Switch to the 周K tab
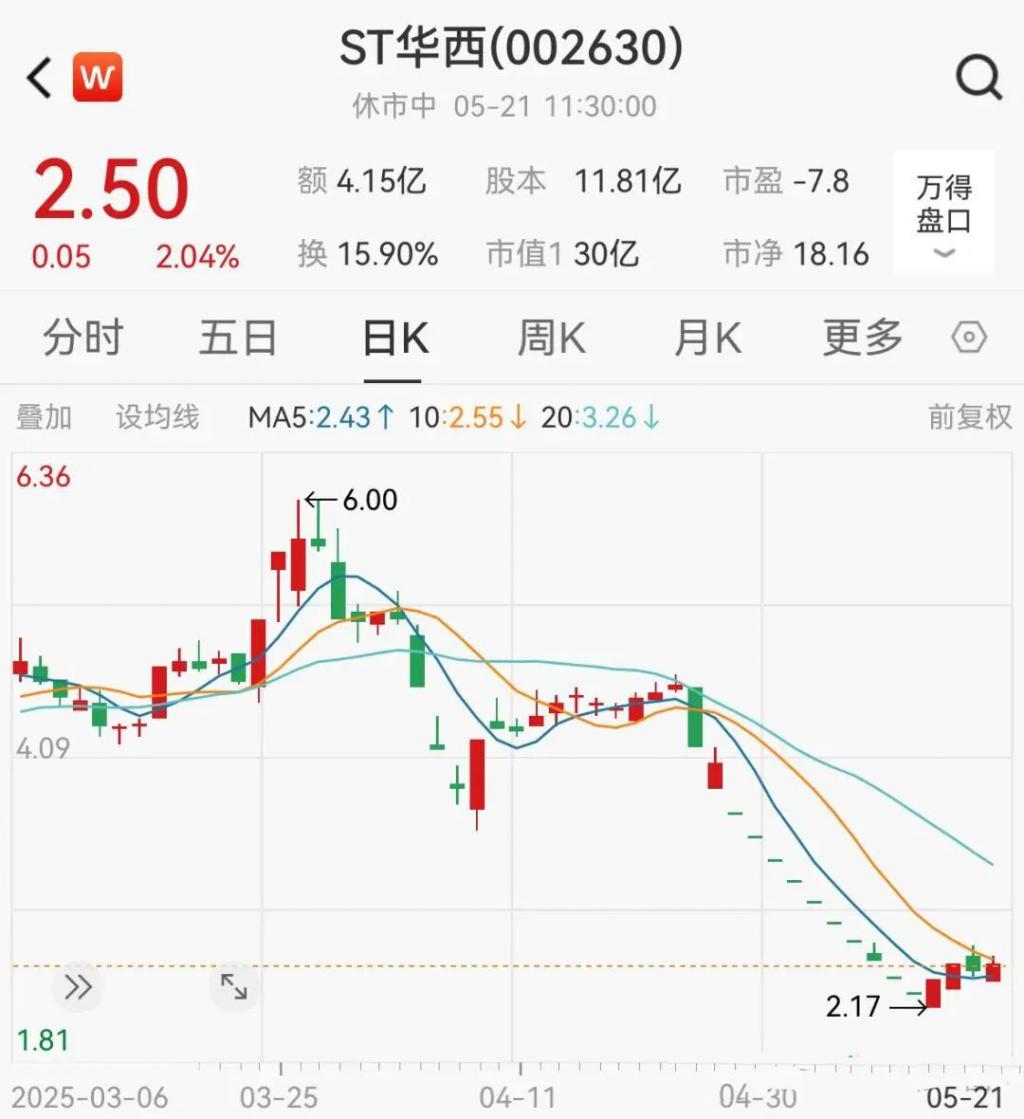This screenshot has width=1024, height=1119. coord(550,339)
